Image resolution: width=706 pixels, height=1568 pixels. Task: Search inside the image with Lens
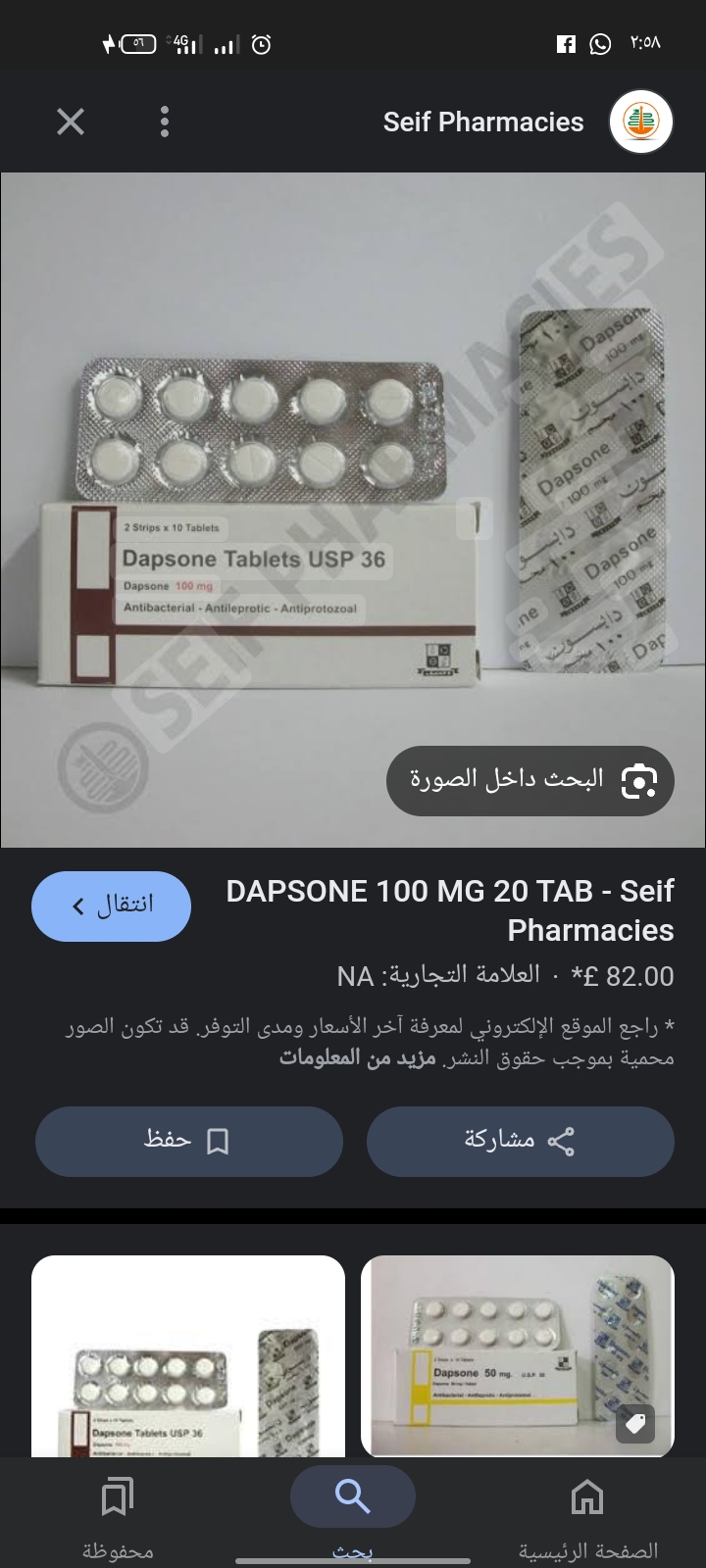click(x=530, y=780)
